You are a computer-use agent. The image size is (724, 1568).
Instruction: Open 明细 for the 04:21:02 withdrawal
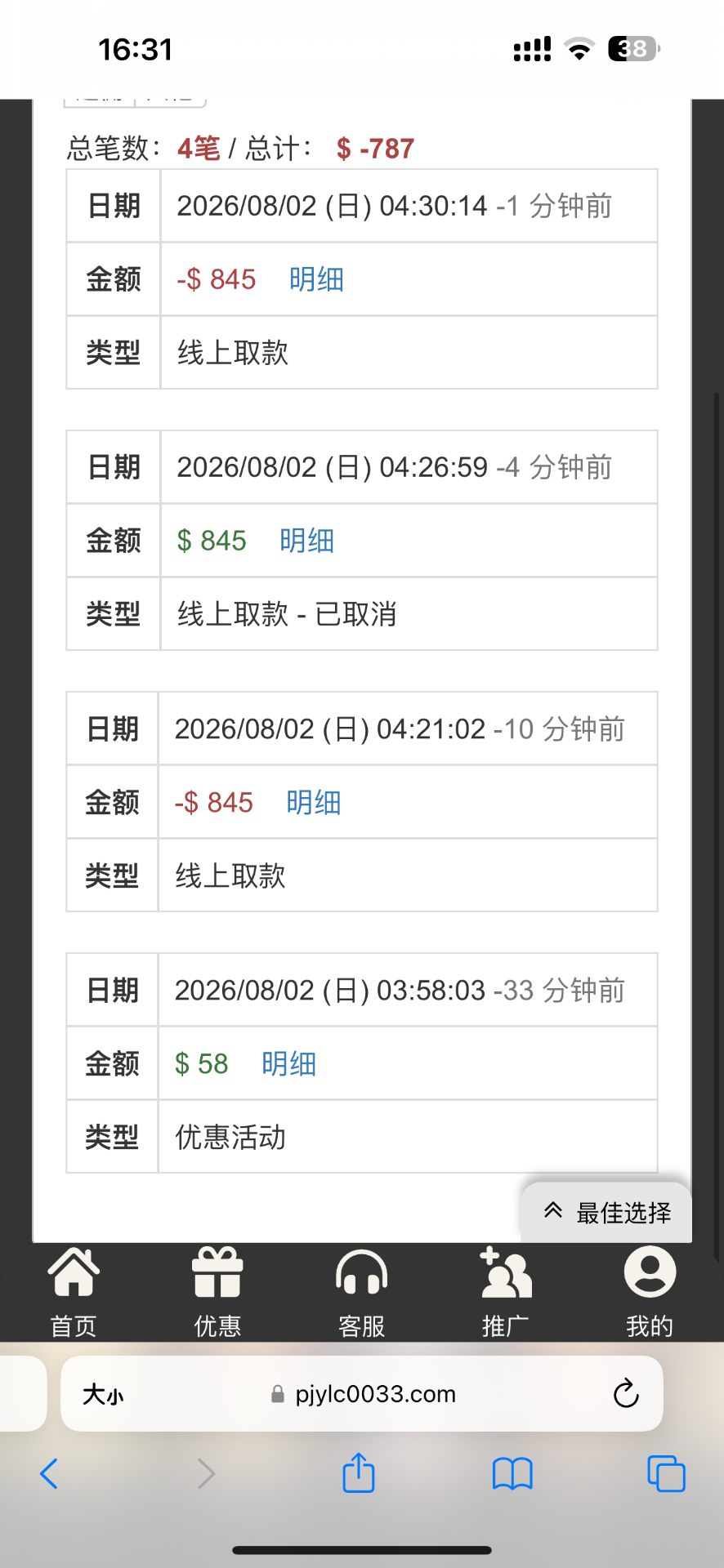(x=313, y=802)
